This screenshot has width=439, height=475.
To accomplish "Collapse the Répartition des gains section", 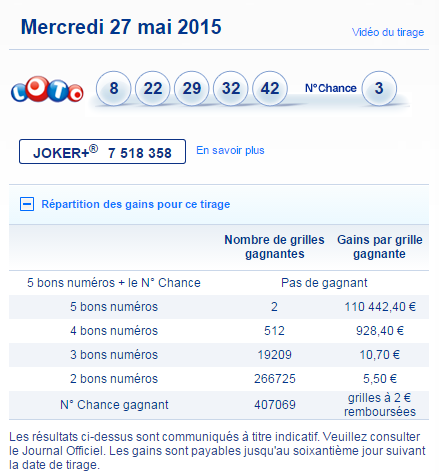I will (x=27, y=204).
